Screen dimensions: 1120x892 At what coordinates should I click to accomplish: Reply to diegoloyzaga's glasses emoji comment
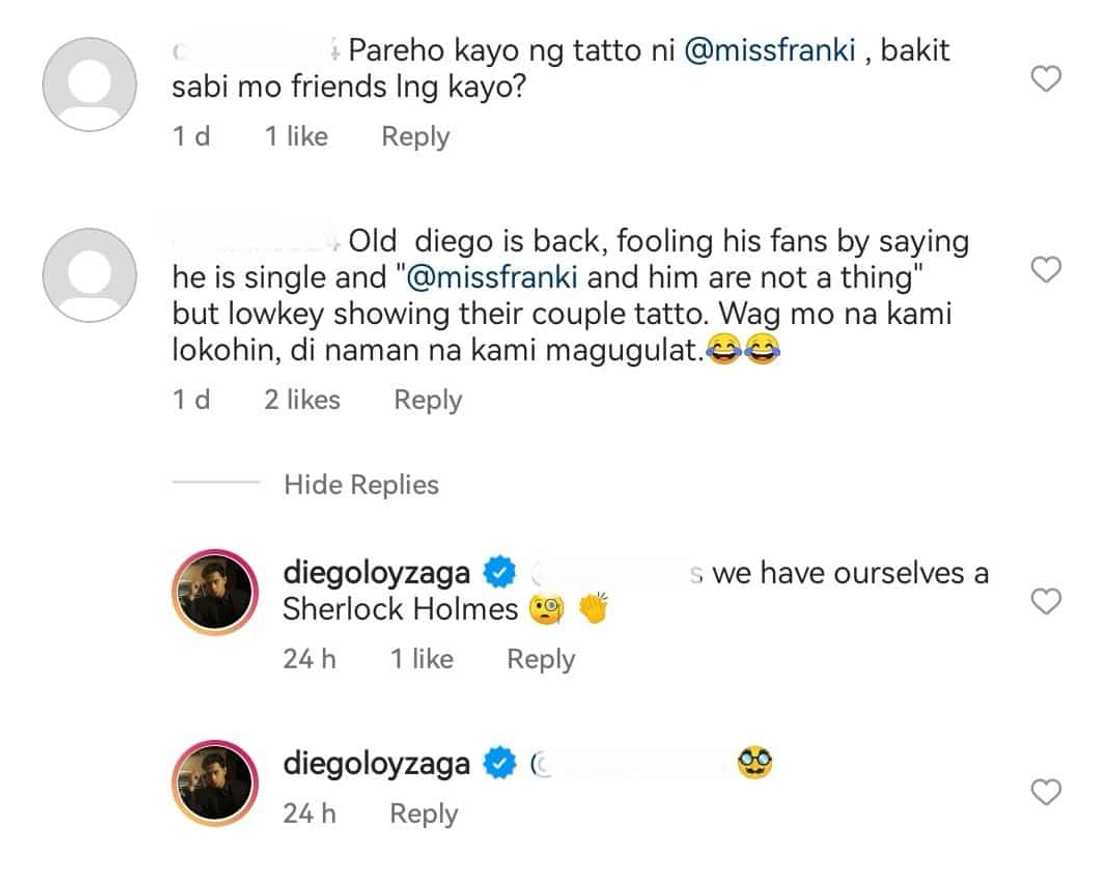423,813
